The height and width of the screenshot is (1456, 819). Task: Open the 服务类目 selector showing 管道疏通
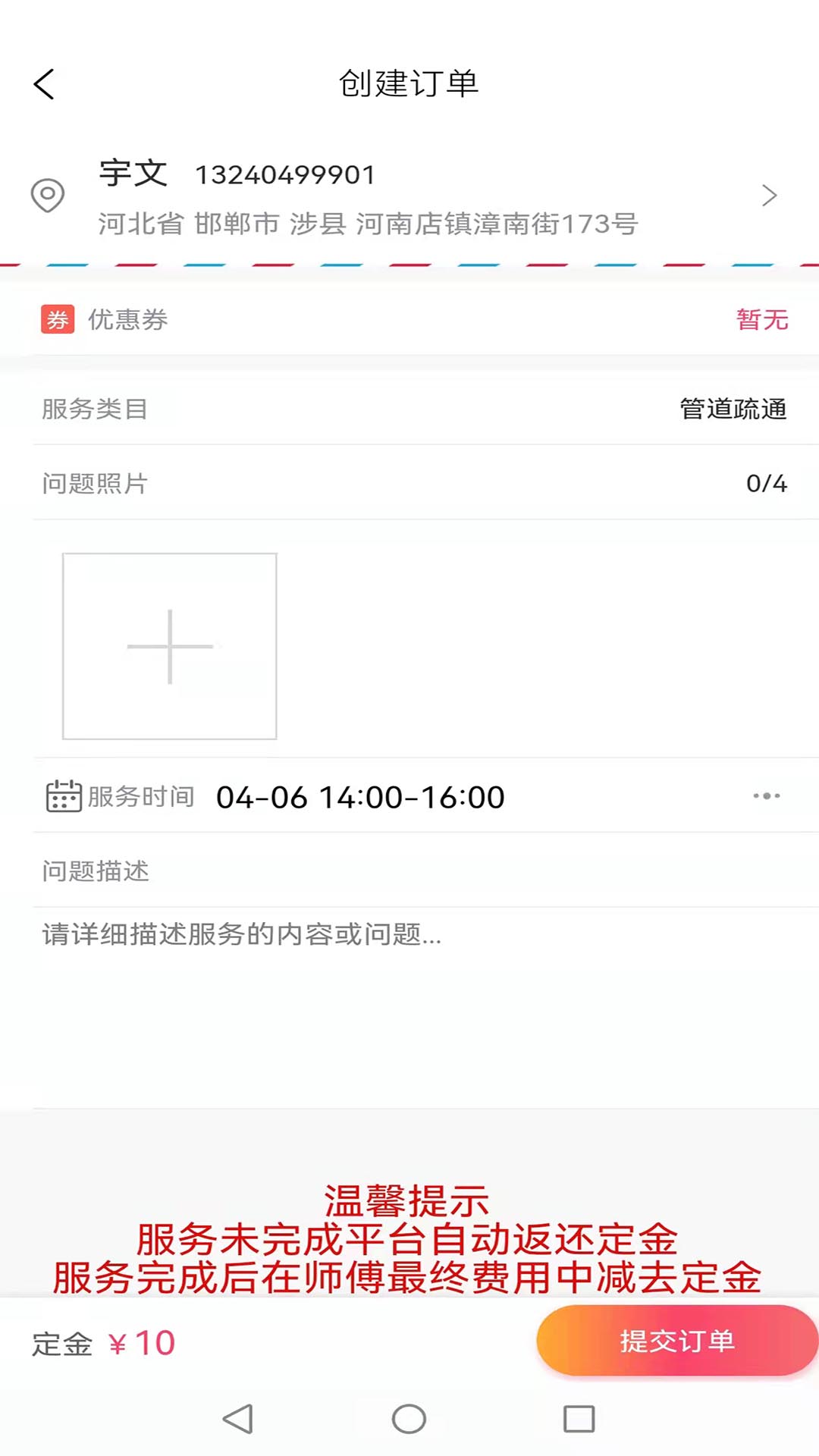pyautogui.click(x=733, y=409)
